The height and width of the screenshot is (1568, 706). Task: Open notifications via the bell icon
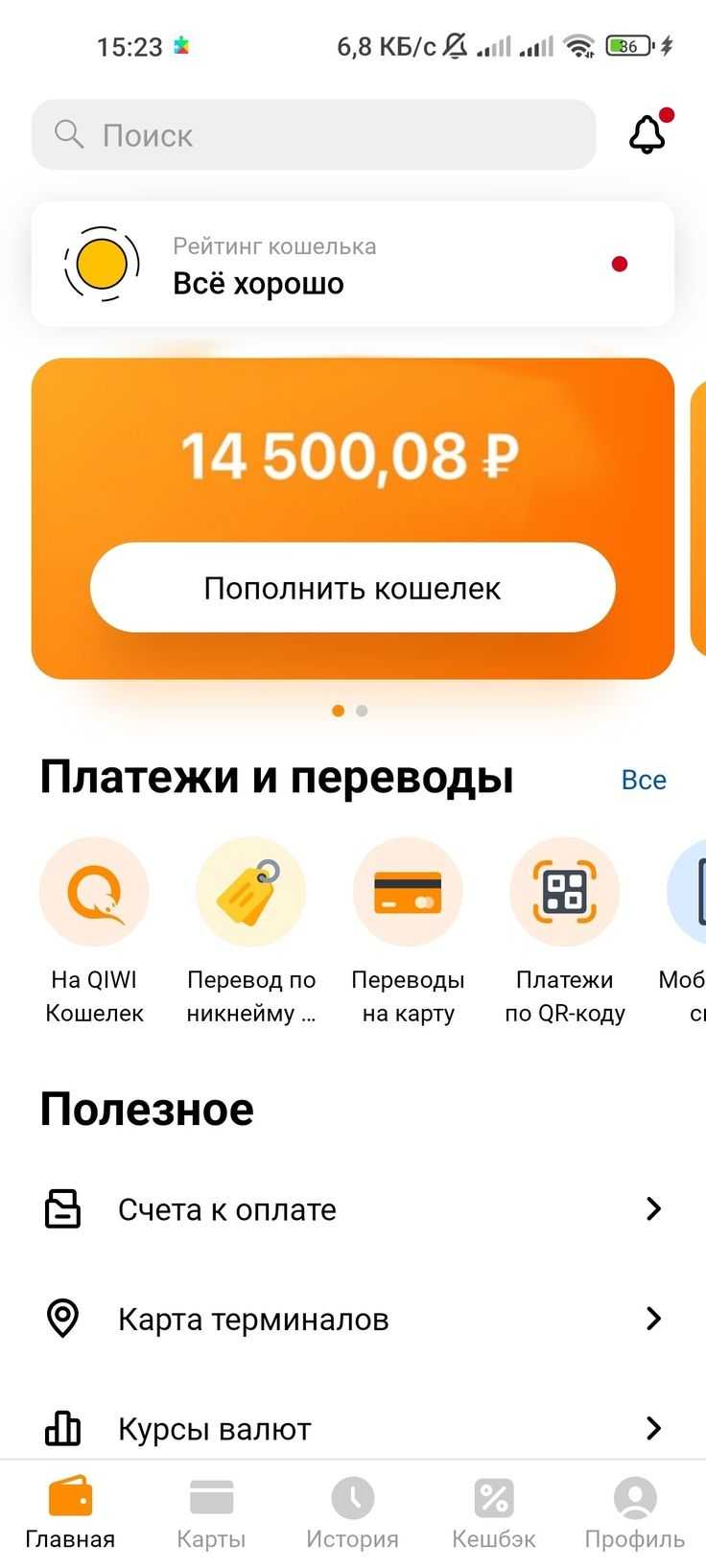click(647, 134)
